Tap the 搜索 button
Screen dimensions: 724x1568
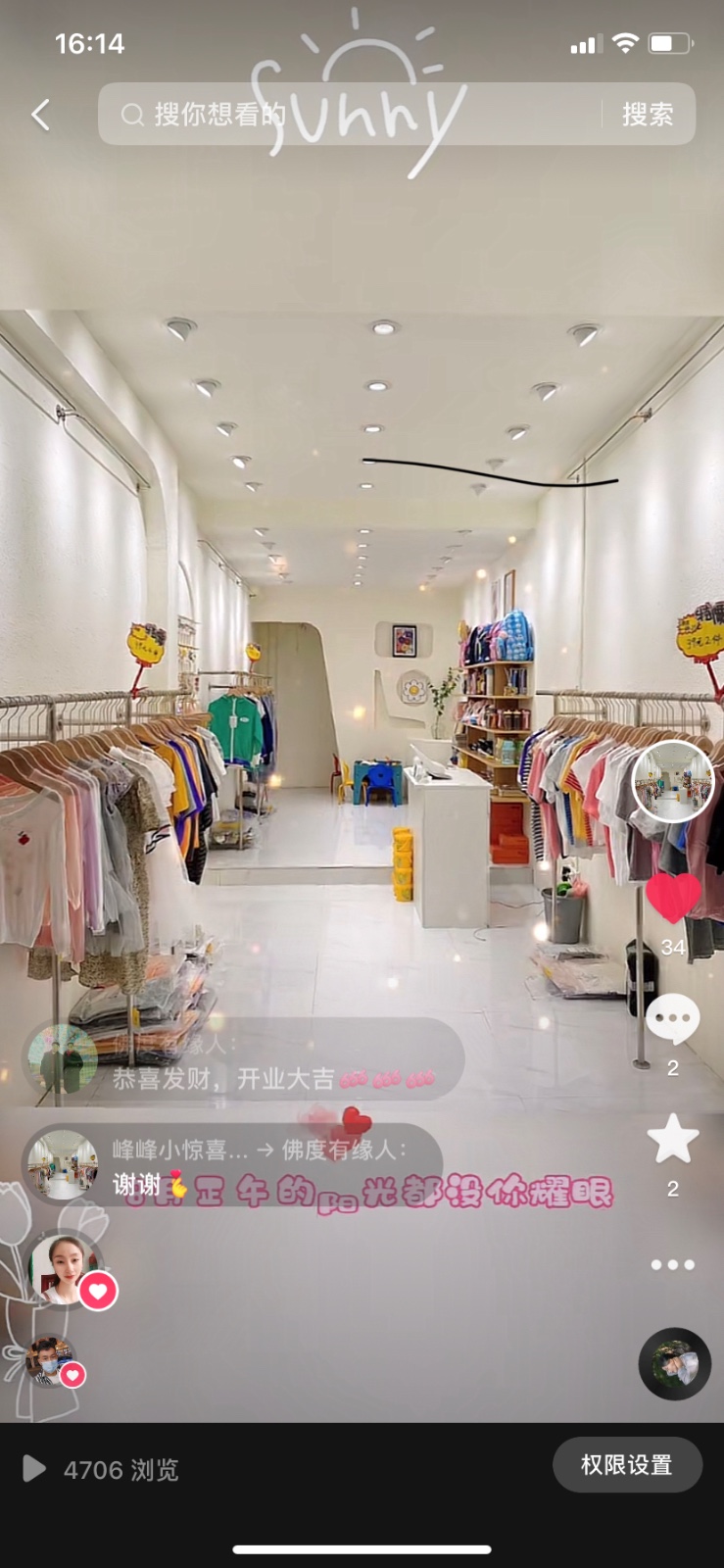click(x=648, y=115)
